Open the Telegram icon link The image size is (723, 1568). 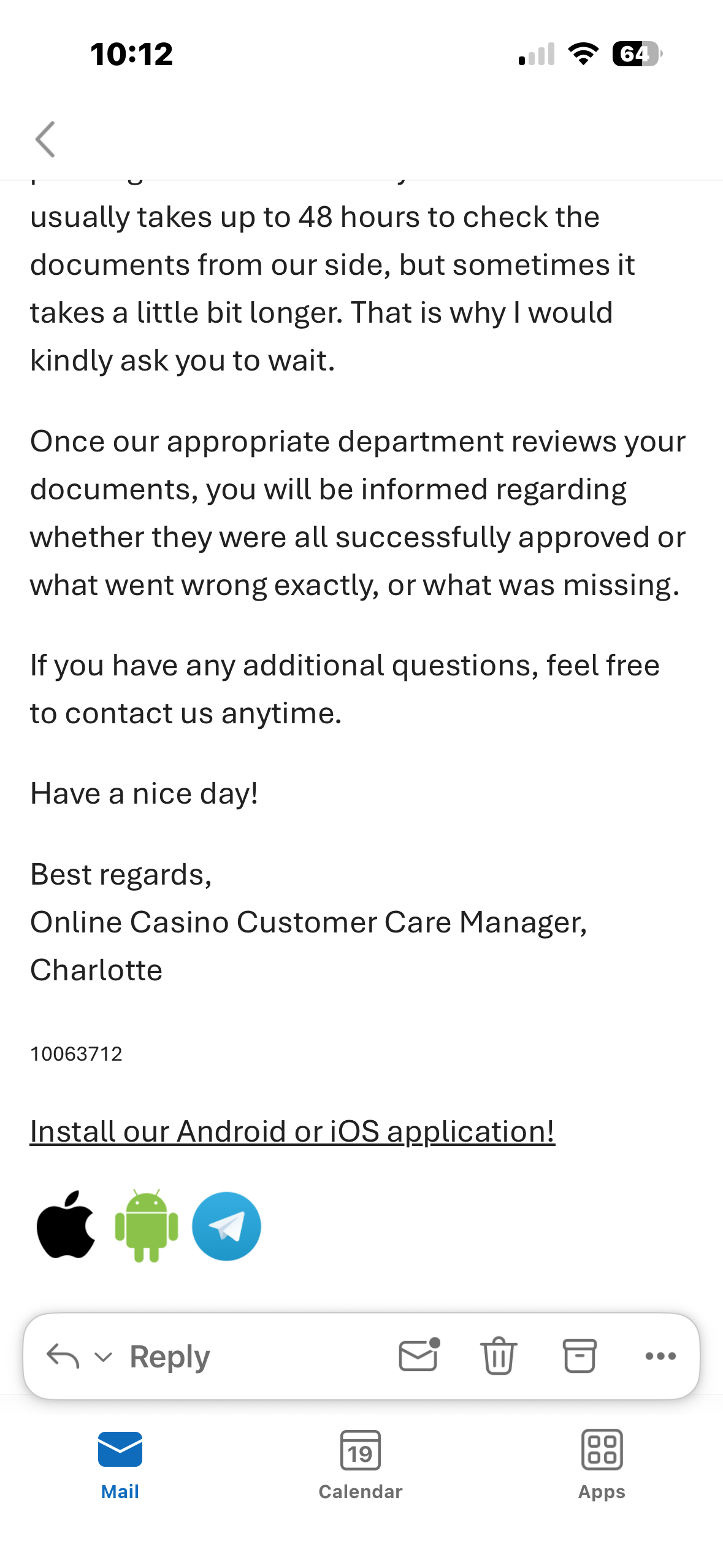click(x=226, y=1226)
